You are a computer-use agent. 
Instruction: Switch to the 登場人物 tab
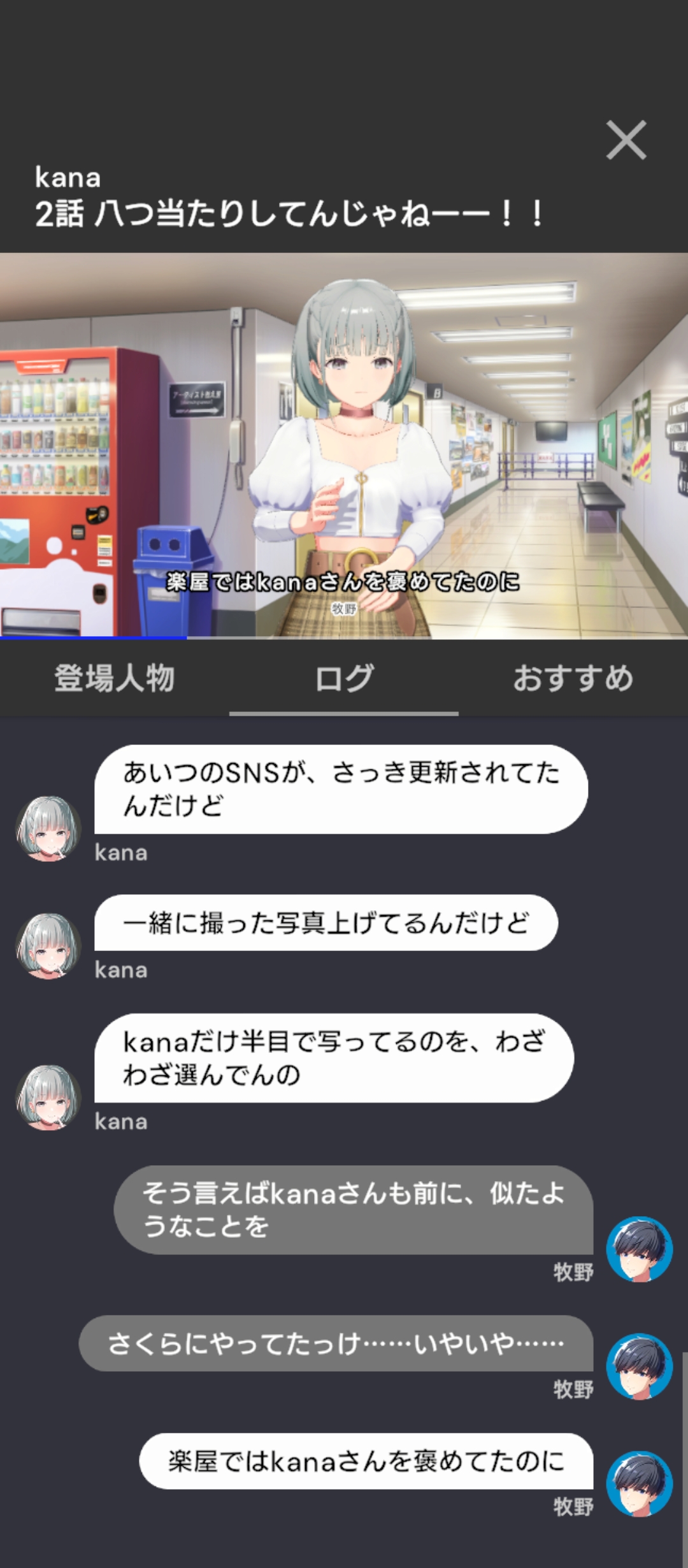coord(115,678)
